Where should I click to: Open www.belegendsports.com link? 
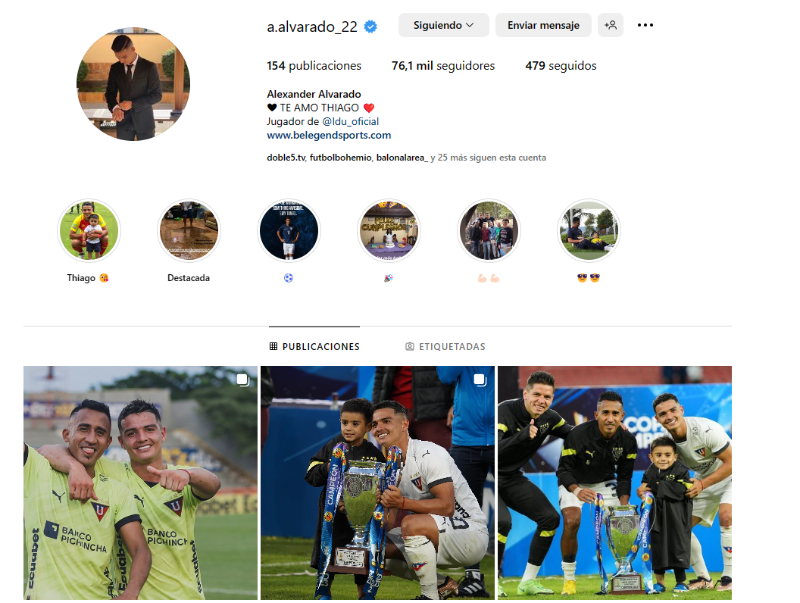point(328,135)
